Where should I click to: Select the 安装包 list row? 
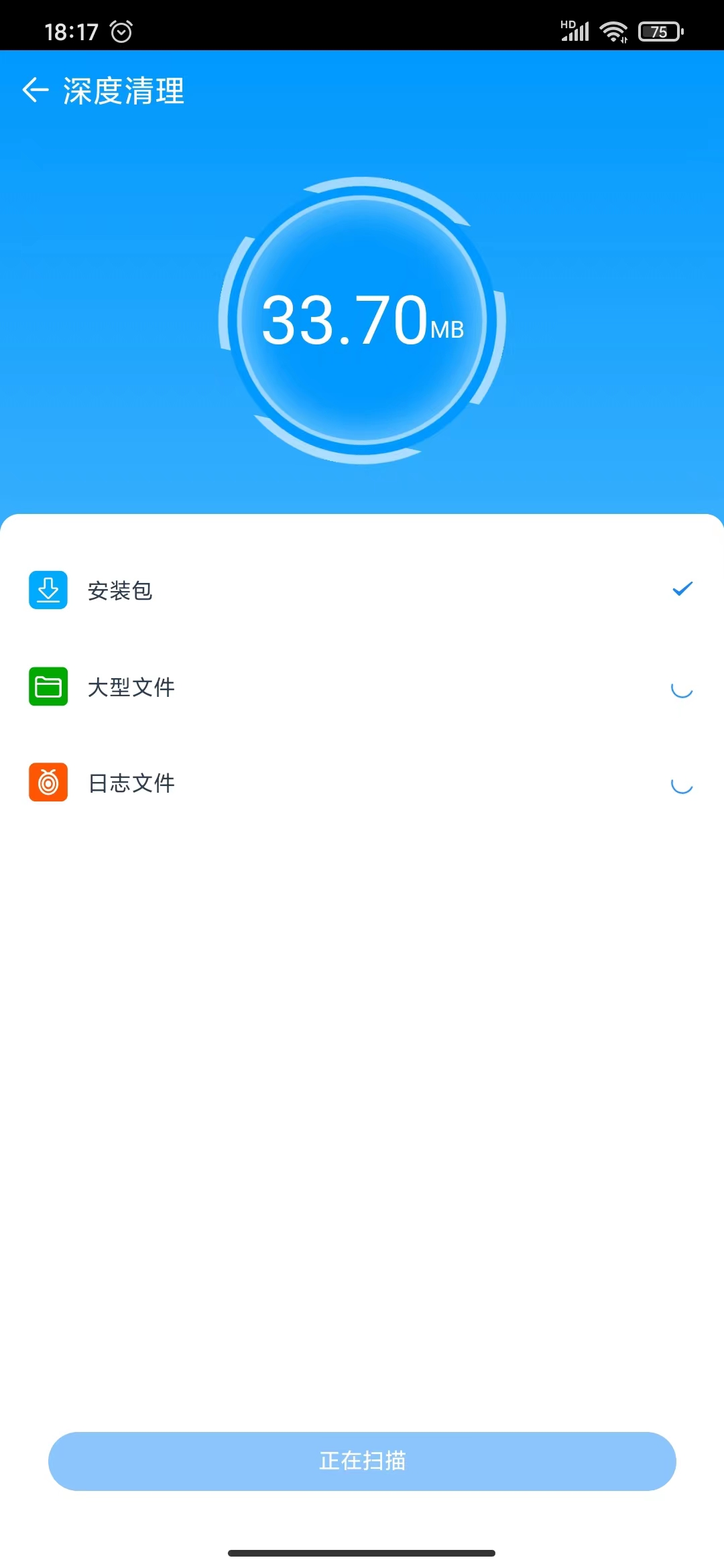(362, 591)
